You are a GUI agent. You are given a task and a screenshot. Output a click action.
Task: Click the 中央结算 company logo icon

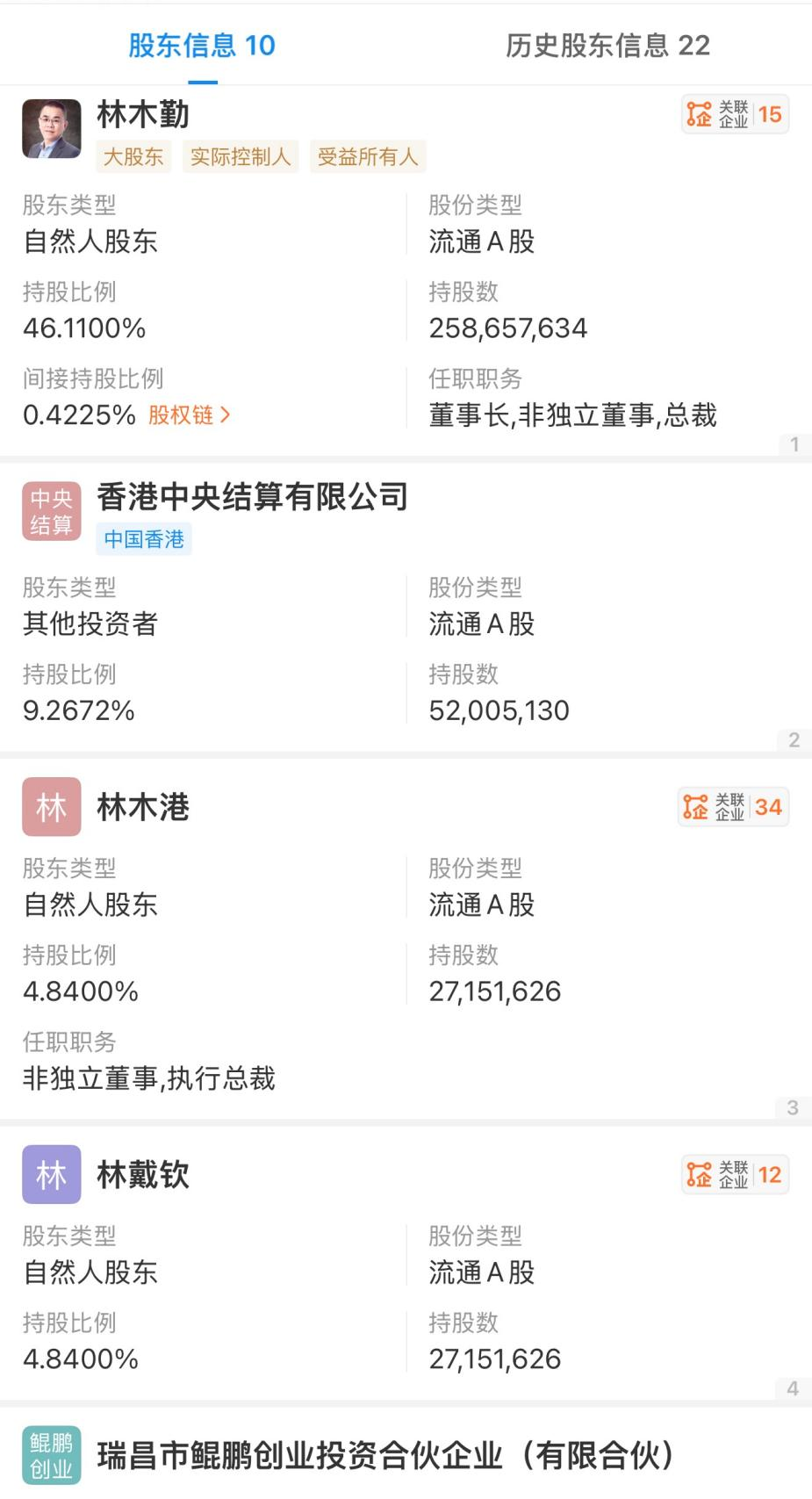51,509
